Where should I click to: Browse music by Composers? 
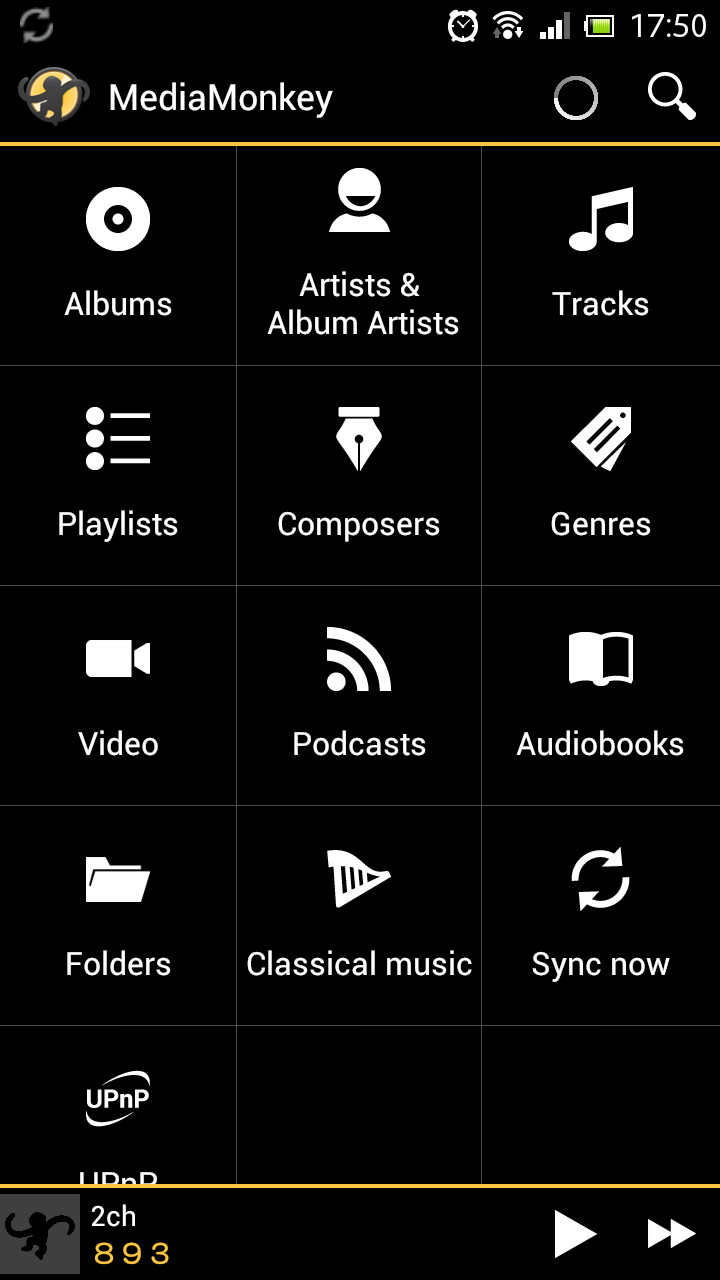pyautogui.click(x=358, y=475)
